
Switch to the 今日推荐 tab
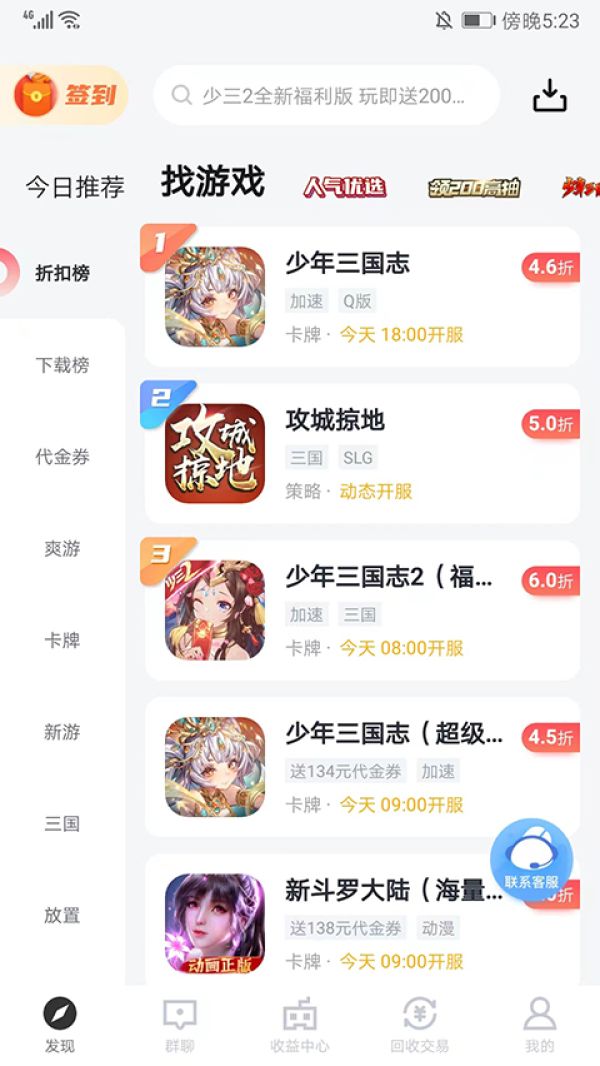tap(75, 187)
